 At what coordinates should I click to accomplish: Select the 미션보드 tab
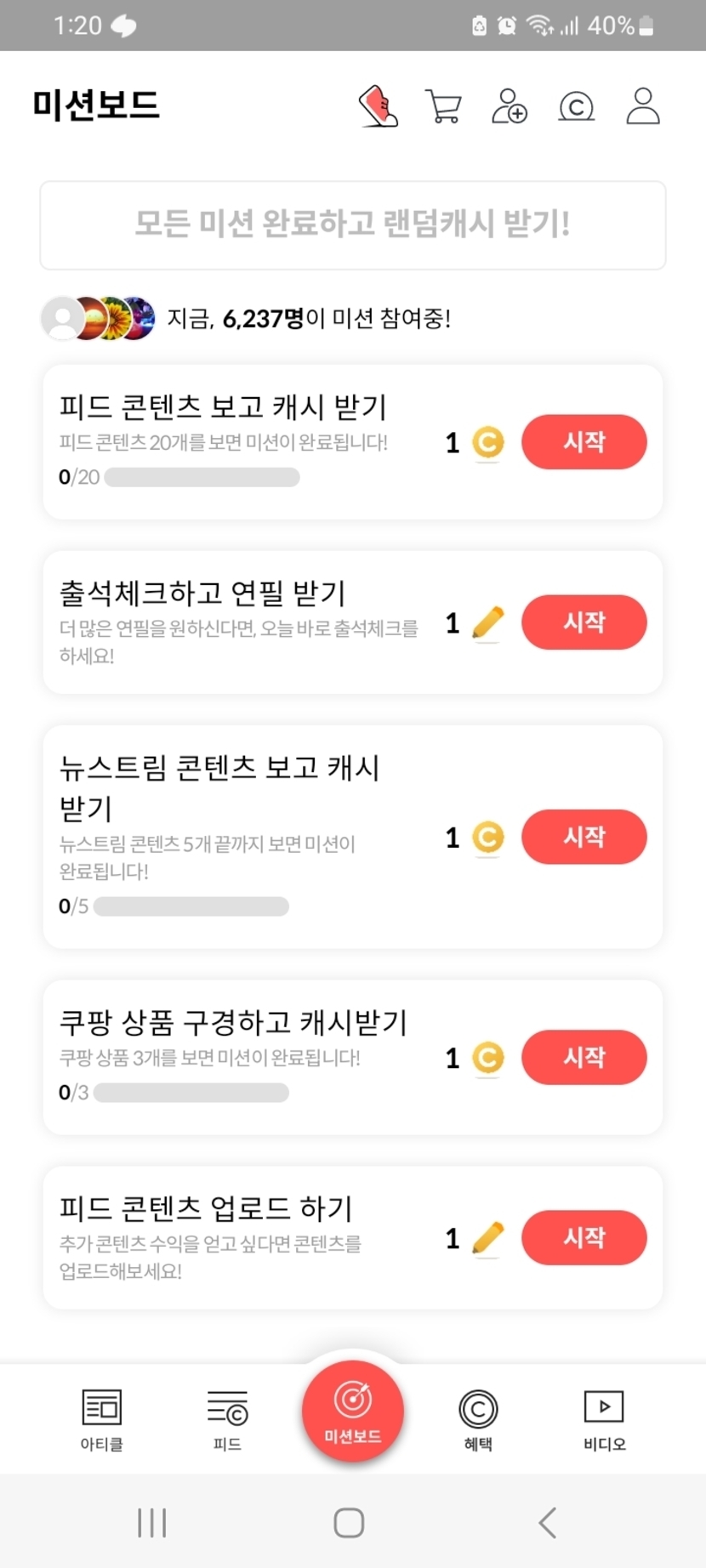click(x=353, y=1412)
